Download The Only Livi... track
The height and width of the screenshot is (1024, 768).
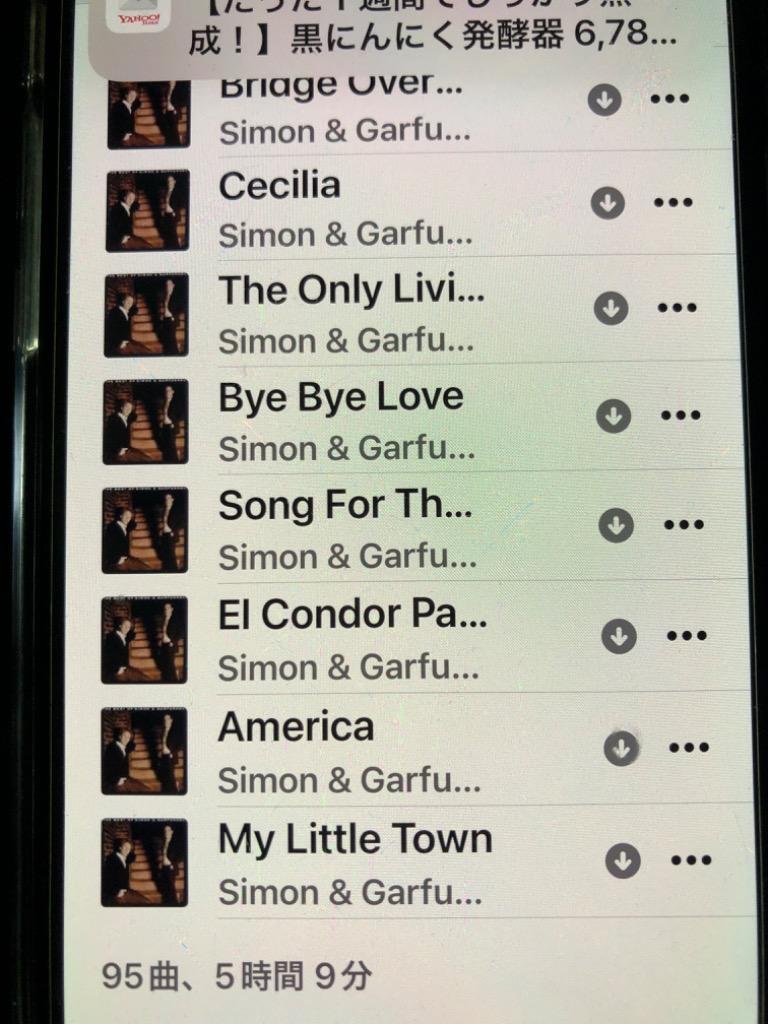point(611,308)
